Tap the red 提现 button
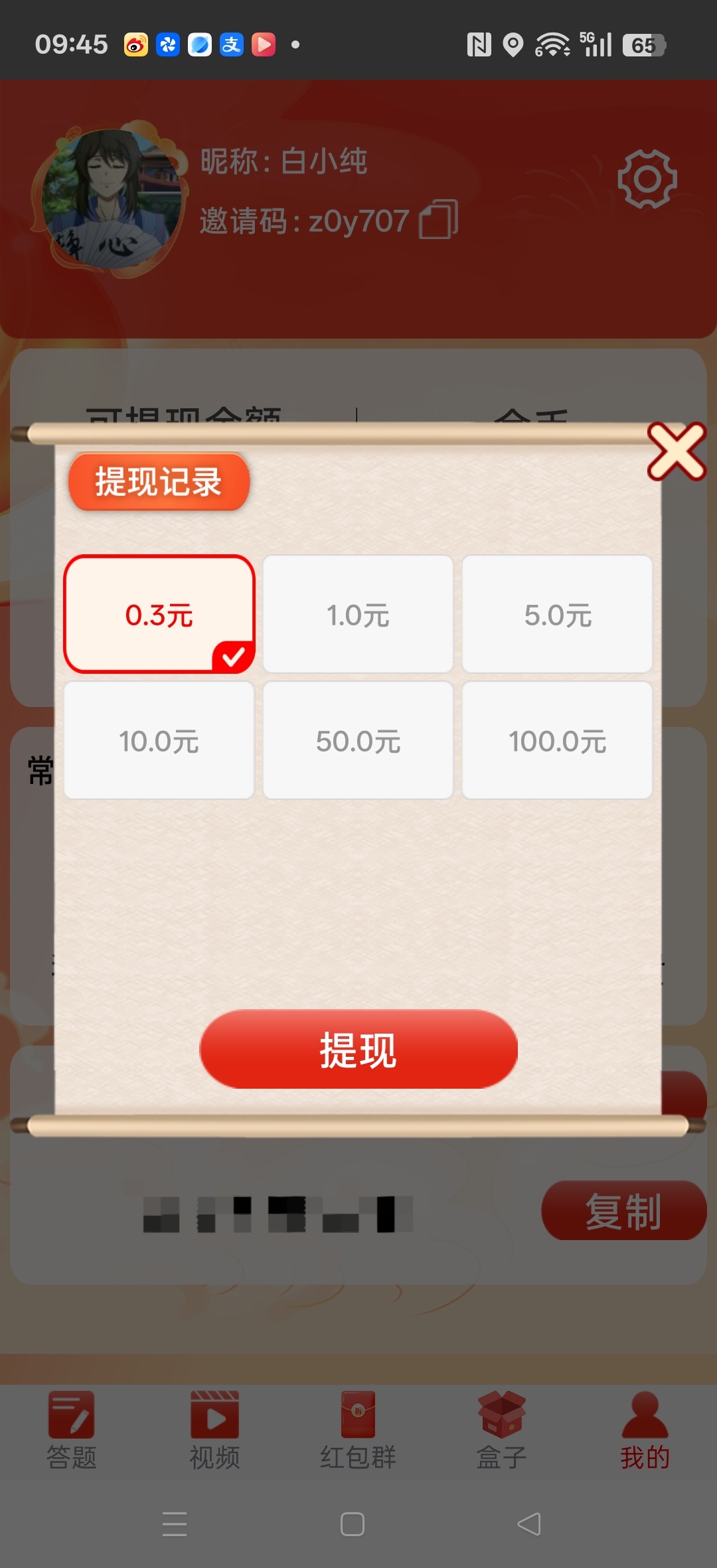717x1568 pixels. [358, 1050]
